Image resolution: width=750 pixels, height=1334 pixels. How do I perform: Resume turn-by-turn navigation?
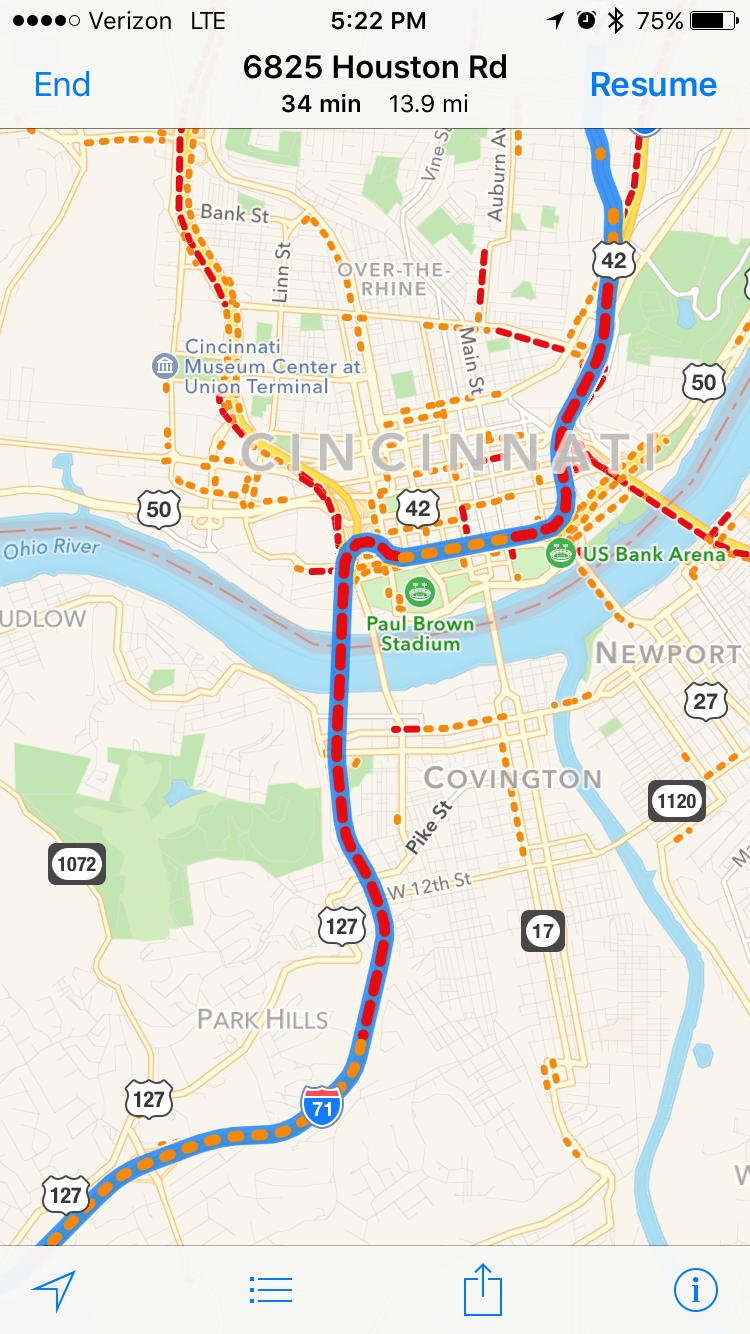tap(653, 85)
